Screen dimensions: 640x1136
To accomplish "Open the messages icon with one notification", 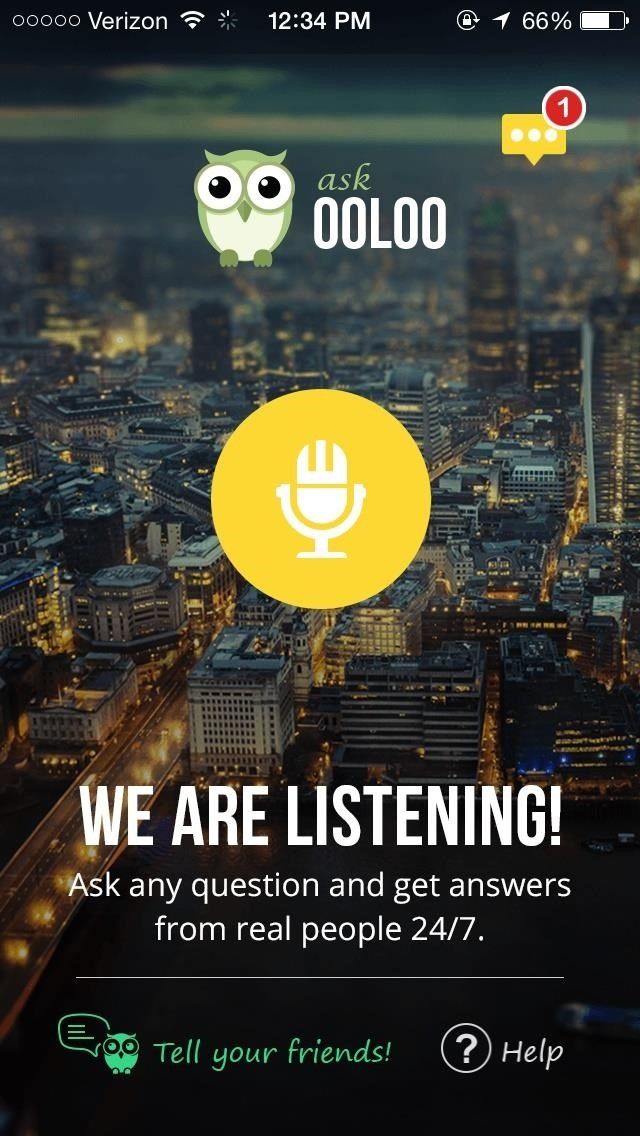I will point(535,136).
